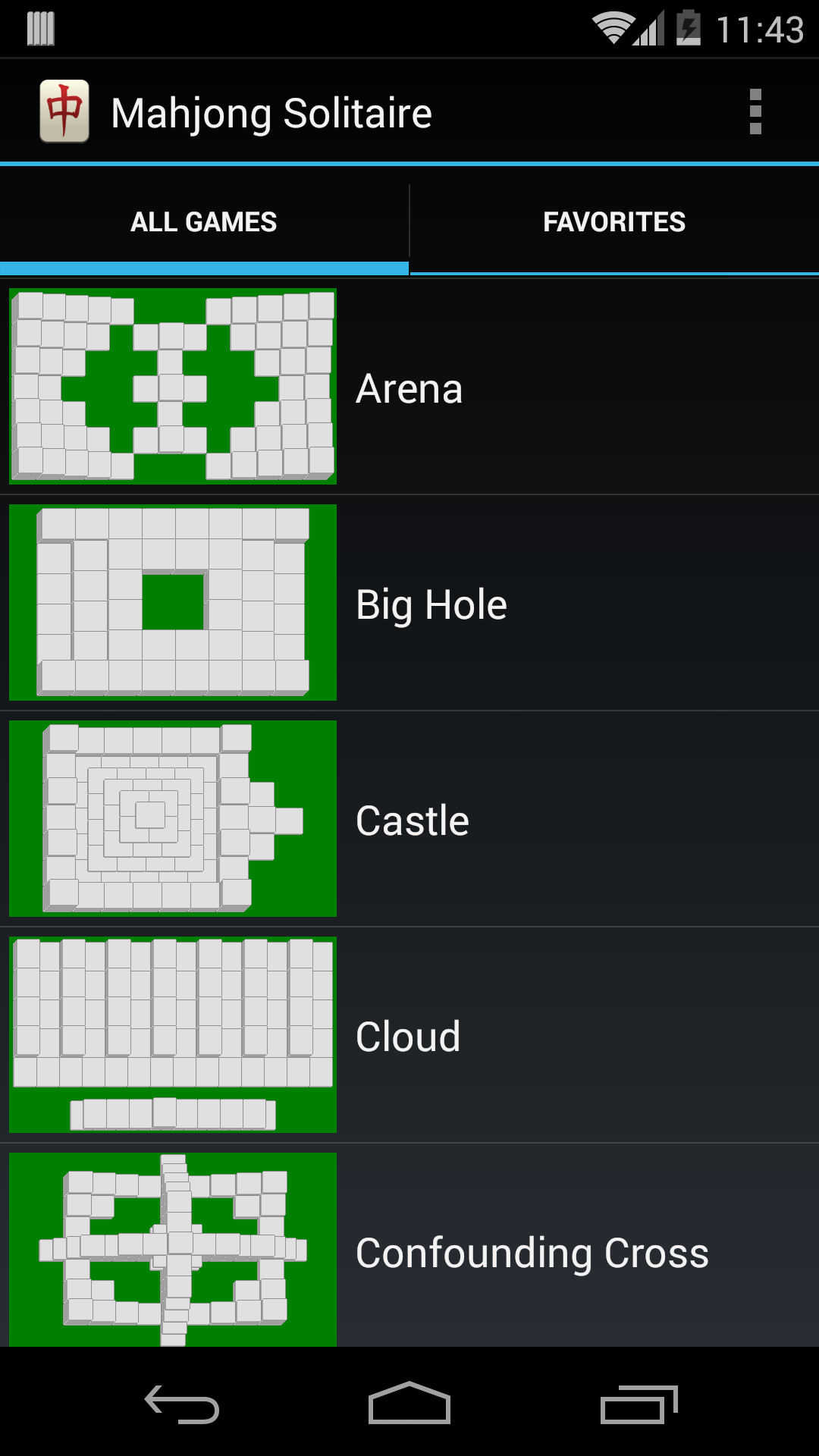Image resolution: width=819 pixels, height=1456 pixels.
Task: Open the Recent Apps button
Action: point(641,1401)
